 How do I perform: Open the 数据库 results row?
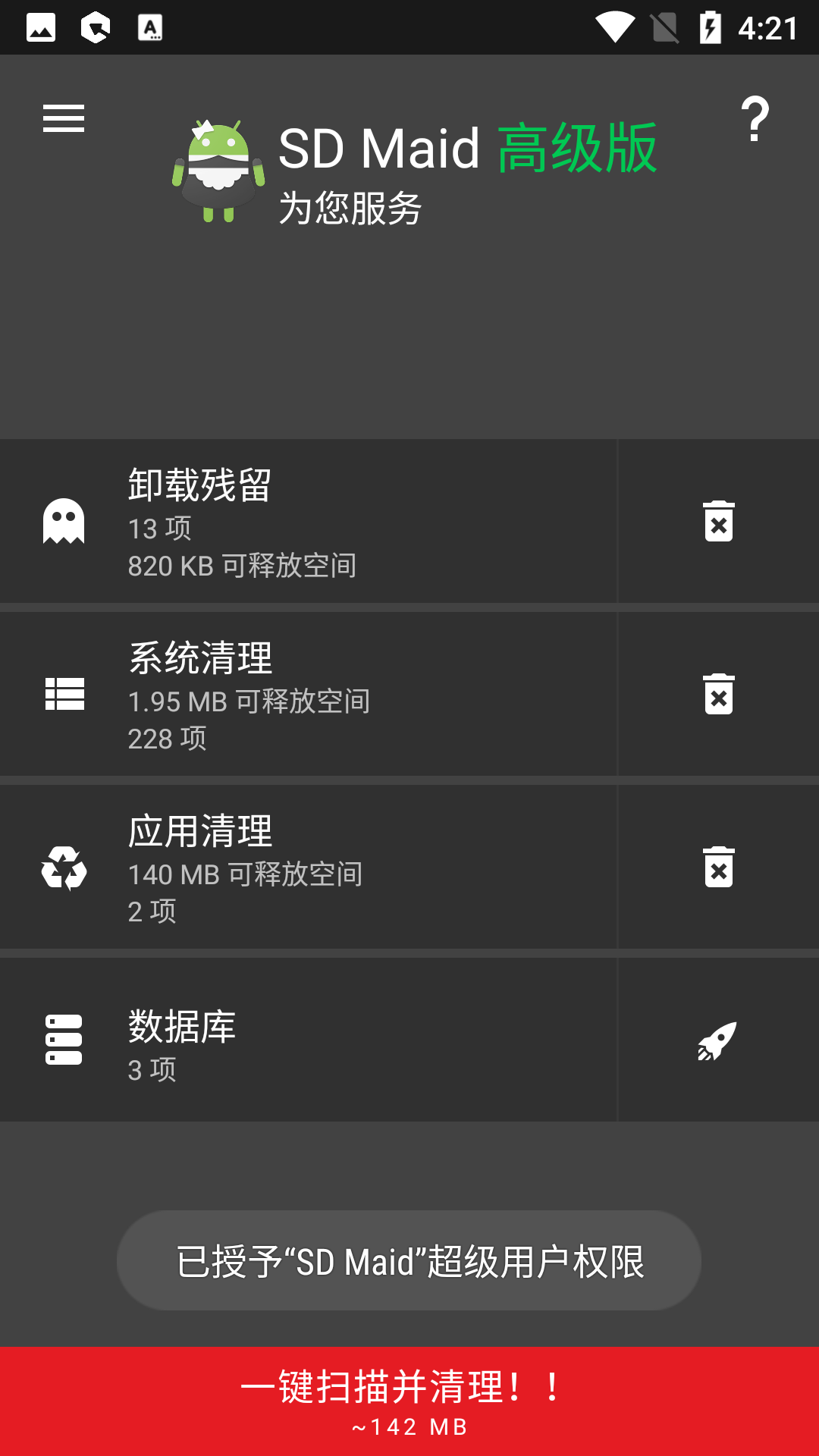(x=308, y=1040)
